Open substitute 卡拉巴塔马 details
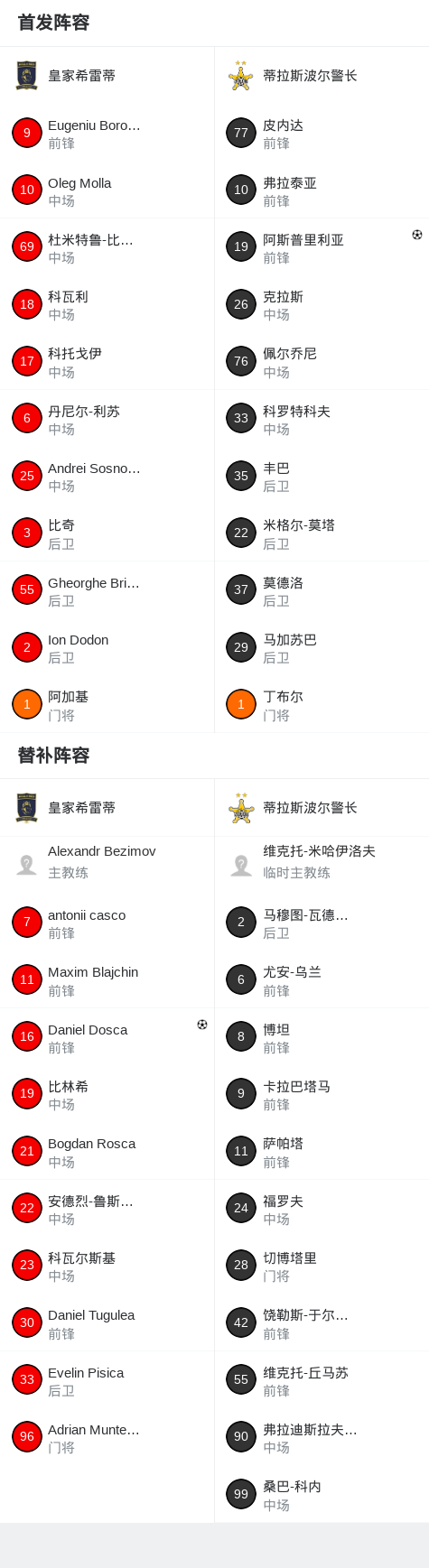Image resolution: width=429 pixels, height=1568 pixels. click(x=322, y=1094)
